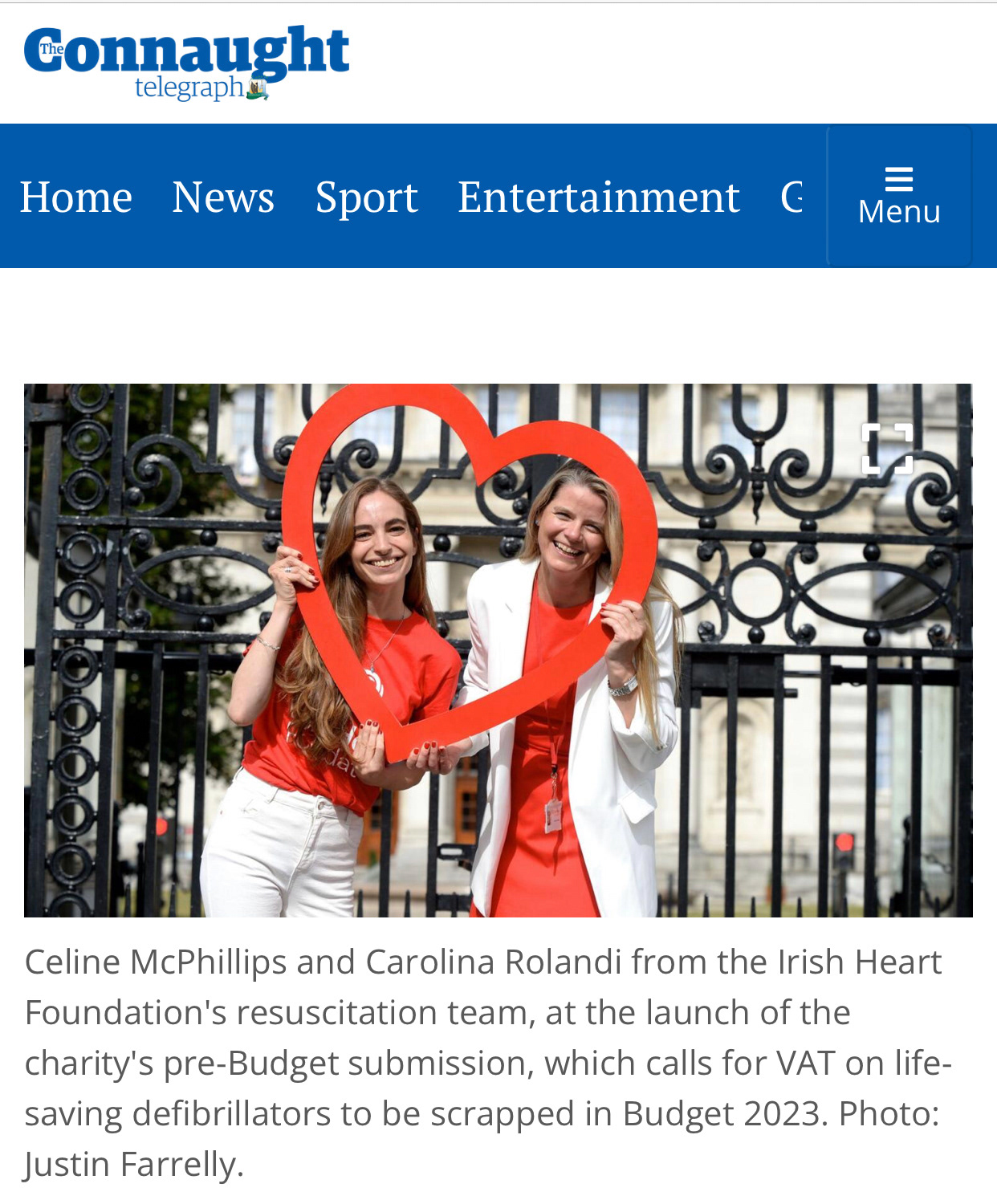Viewport: 997px width, 1204px height.
Task: Switch to the Sport section
Action: pos(366,197)
